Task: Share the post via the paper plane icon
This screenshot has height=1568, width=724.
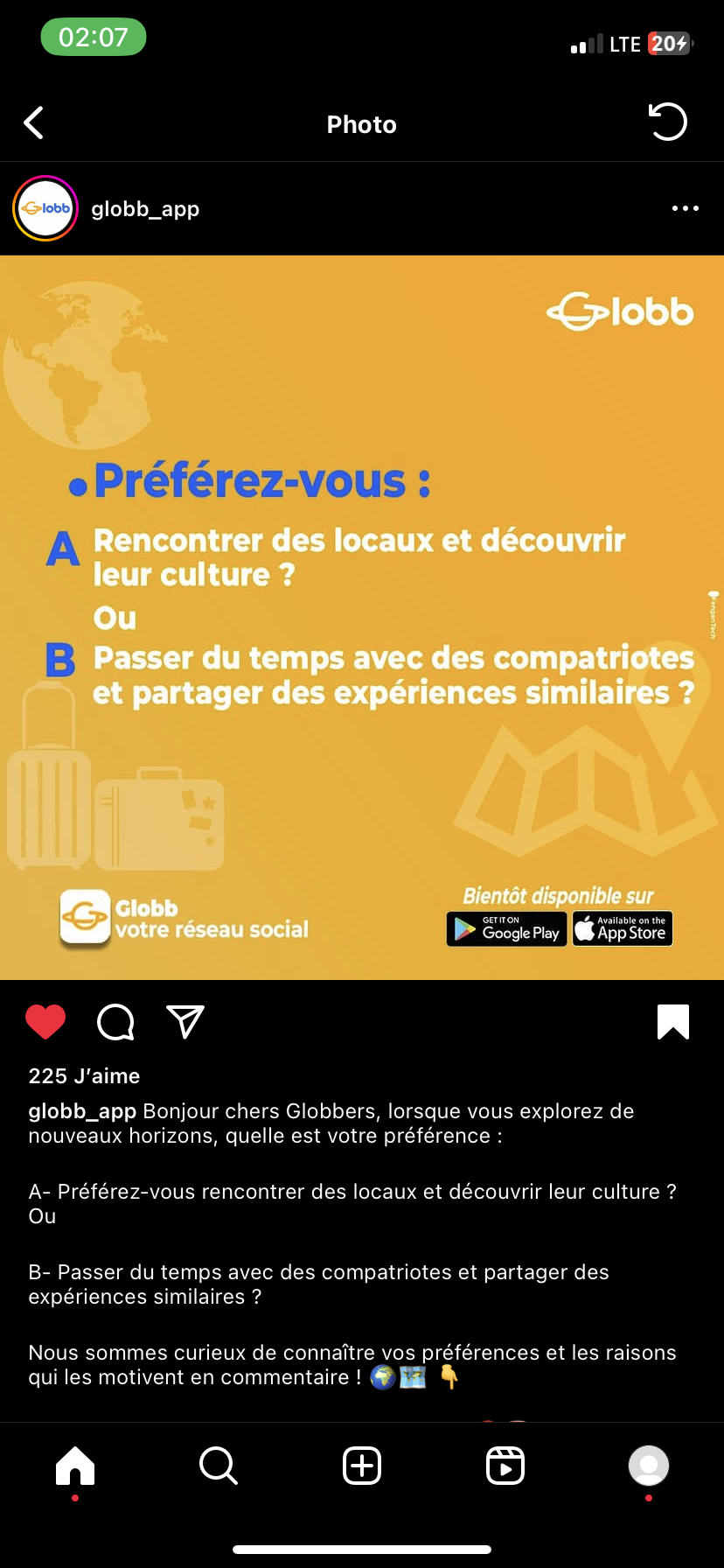Action: (x=185, y=1021)
